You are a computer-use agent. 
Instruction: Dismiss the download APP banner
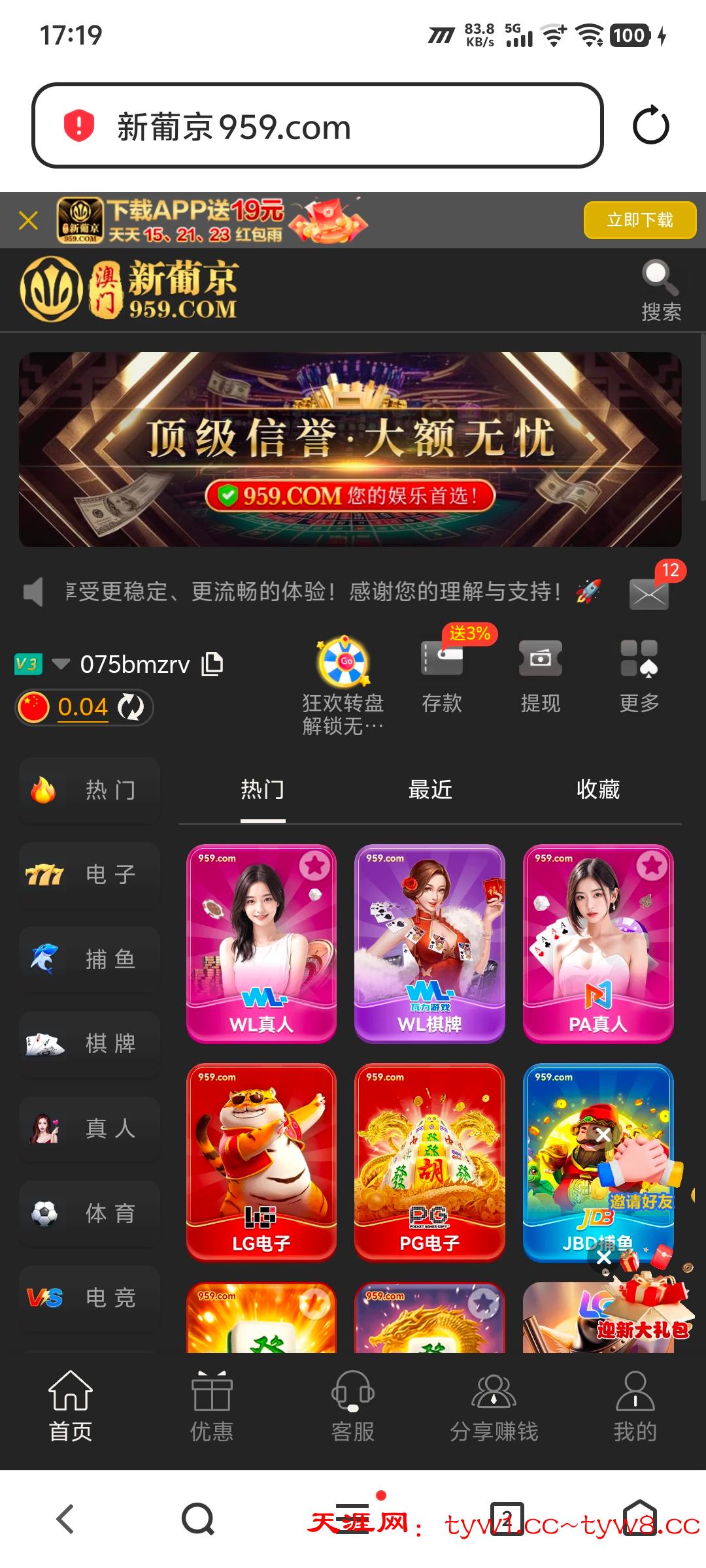pyautogui.click(x=29, y=221)
